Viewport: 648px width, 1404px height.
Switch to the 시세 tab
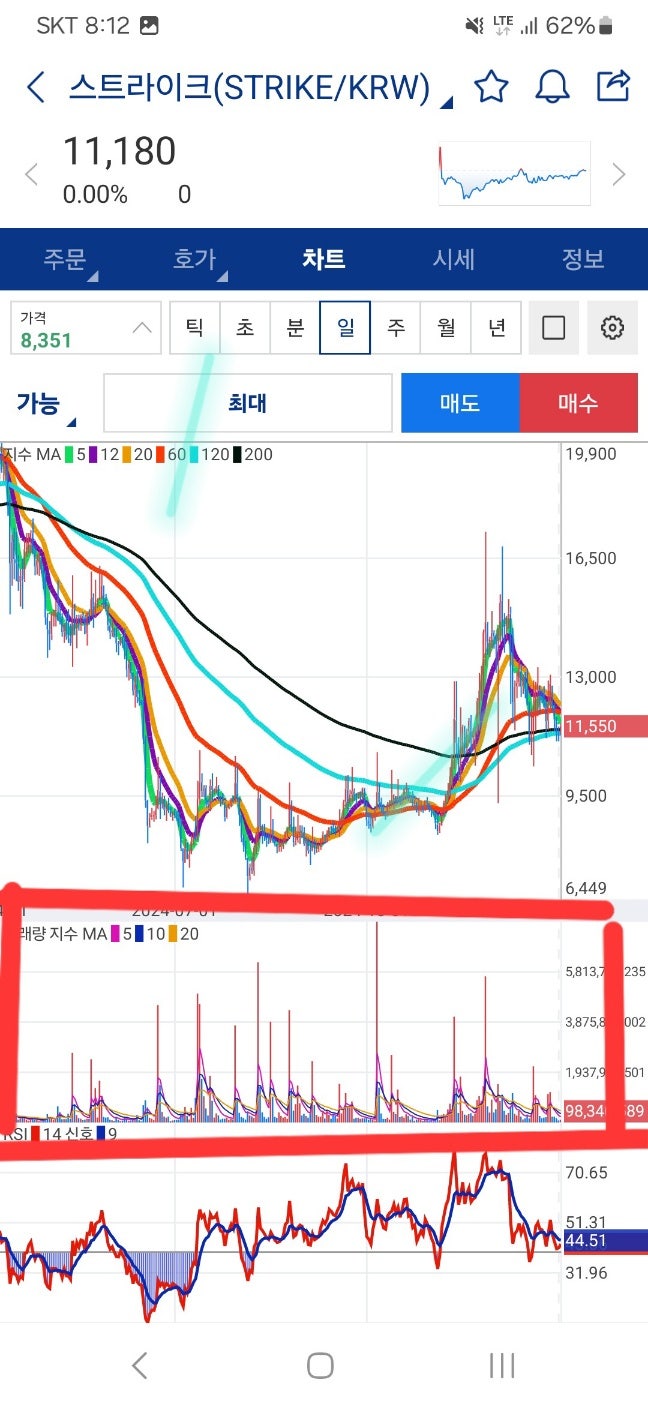pyautogui.click(x=453, y=260)
